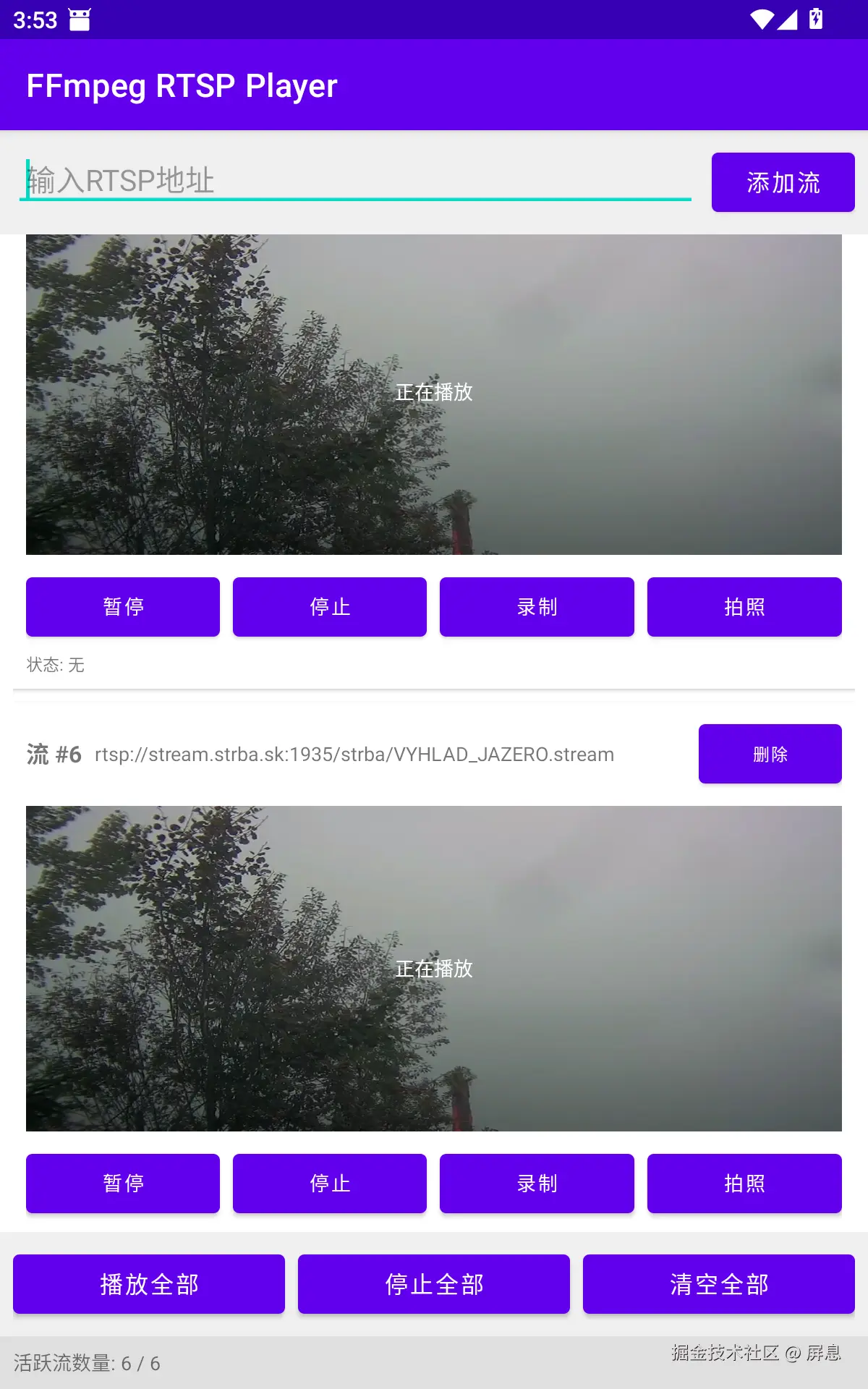The height and width of the screenshot is (1389, 868).
Task: Take a snapshot of stream #6
Action: (x=744, y=1184)
